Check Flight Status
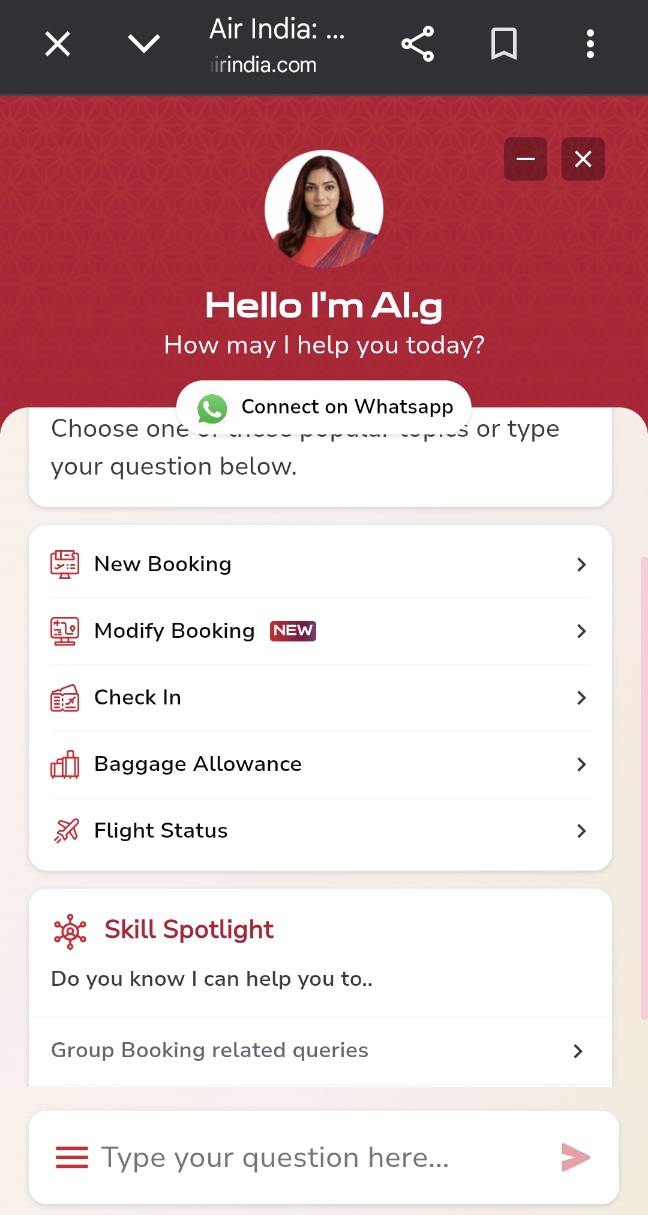The image size is (648, 1215). [x=320, y=831]
